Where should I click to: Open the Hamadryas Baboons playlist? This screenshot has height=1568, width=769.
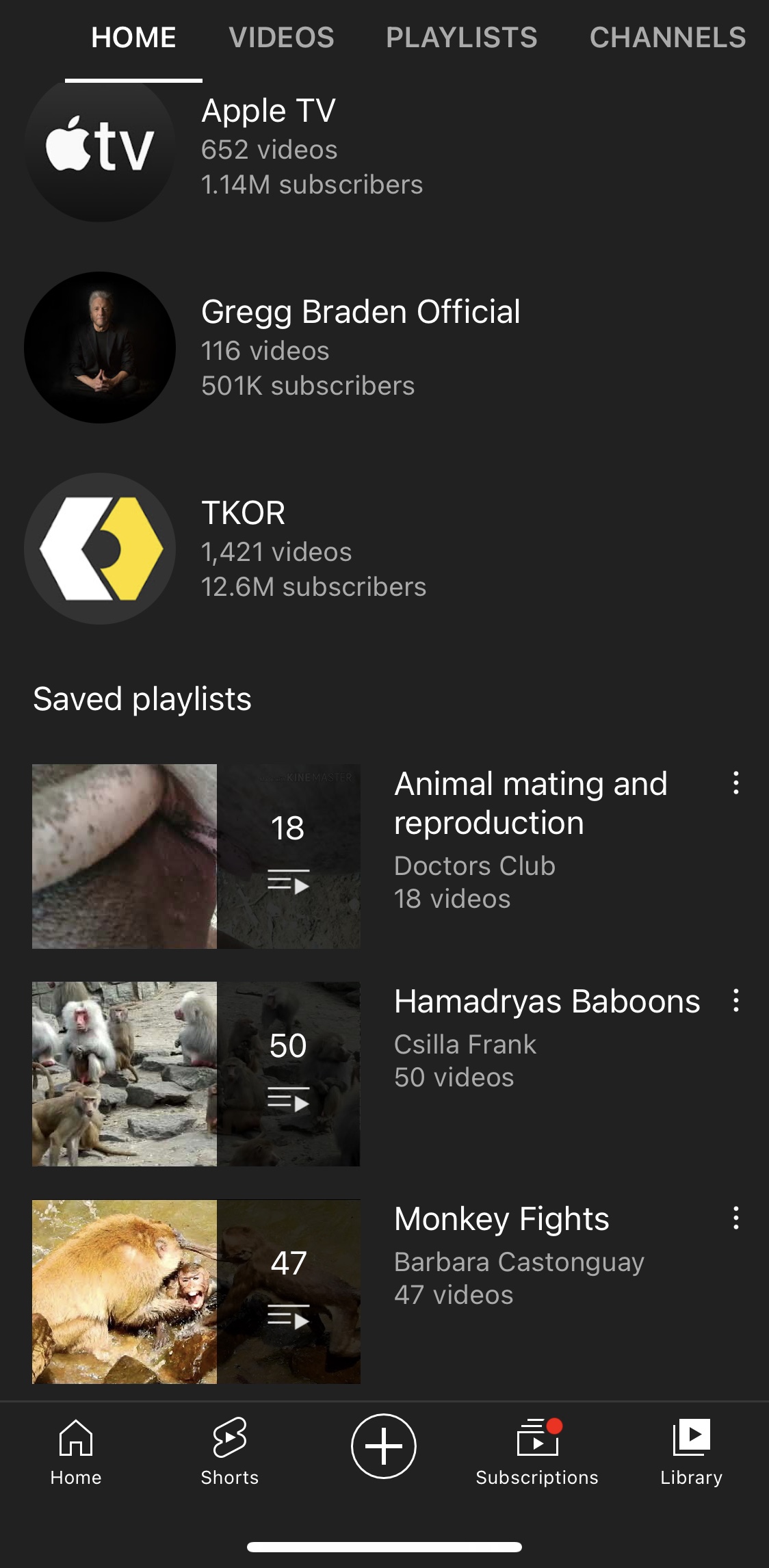[x=547, y=1002]
